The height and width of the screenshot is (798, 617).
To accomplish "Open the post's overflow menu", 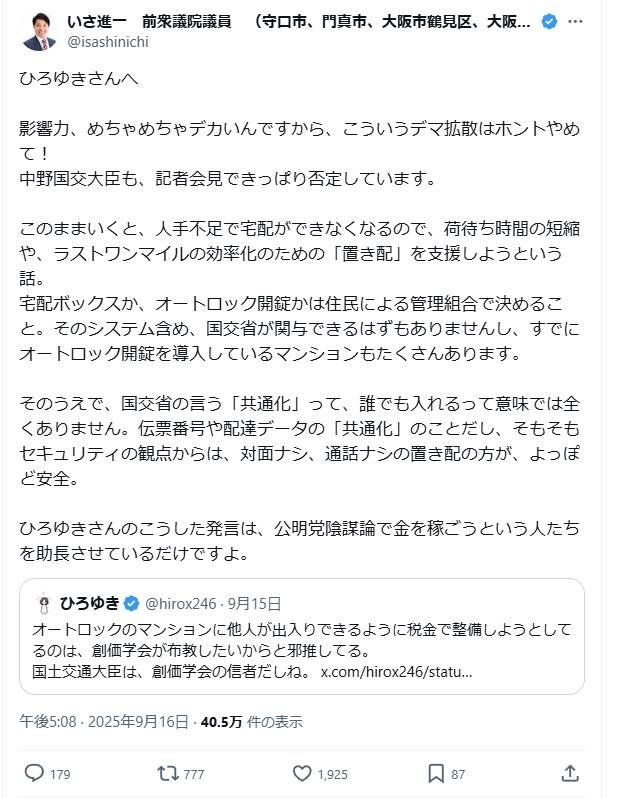I will tap(576, 21).
